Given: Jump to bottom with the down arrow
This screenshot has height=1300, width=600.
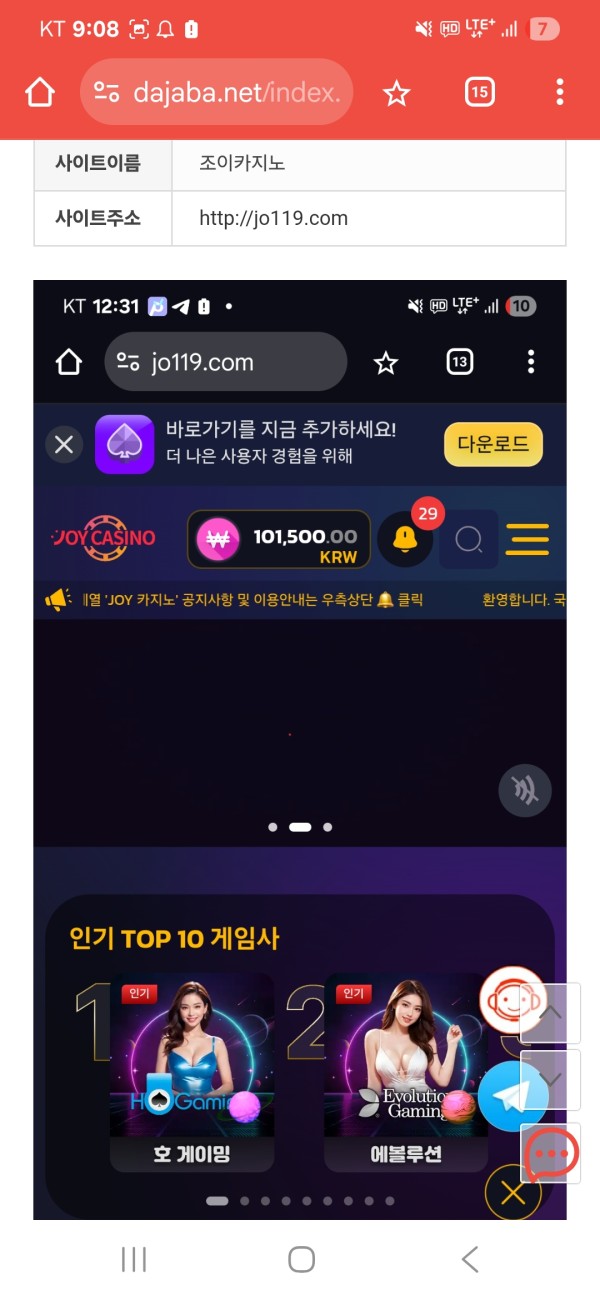Looking at the screenshot, I should 551,1079.
